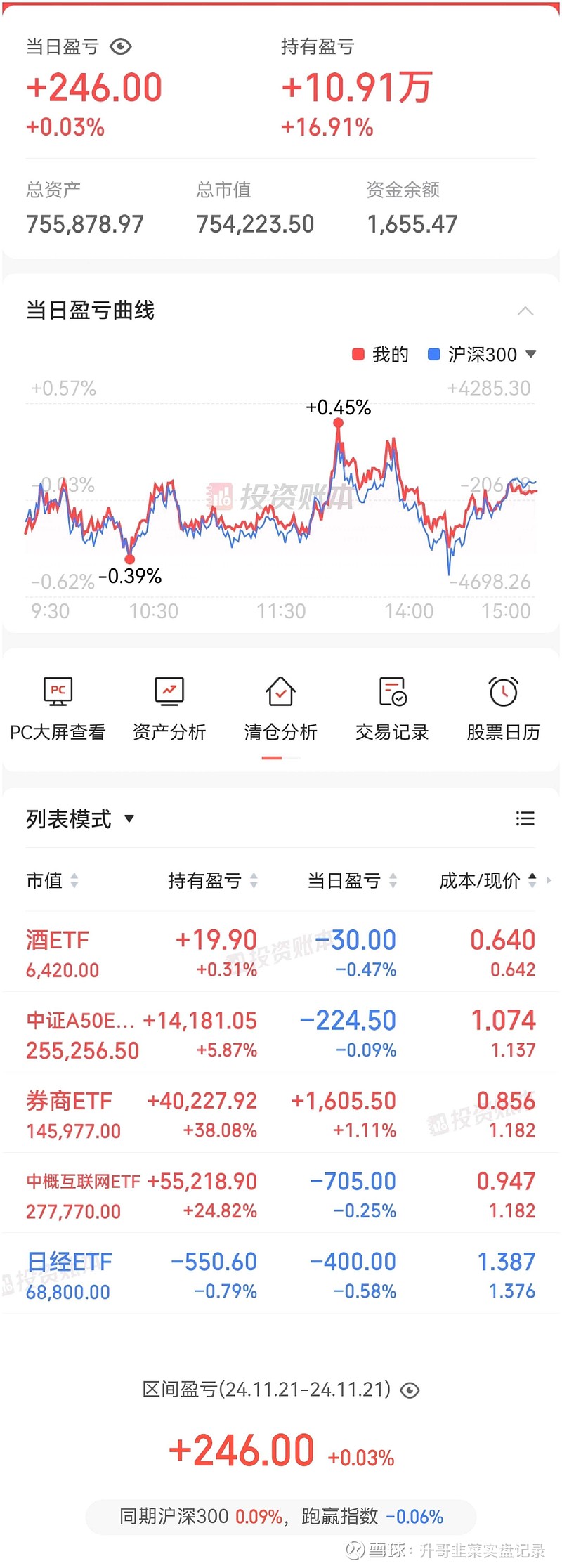Collapse the 当日盈亏曲线 chart section
562x1568 pixels.
point(524,310)
